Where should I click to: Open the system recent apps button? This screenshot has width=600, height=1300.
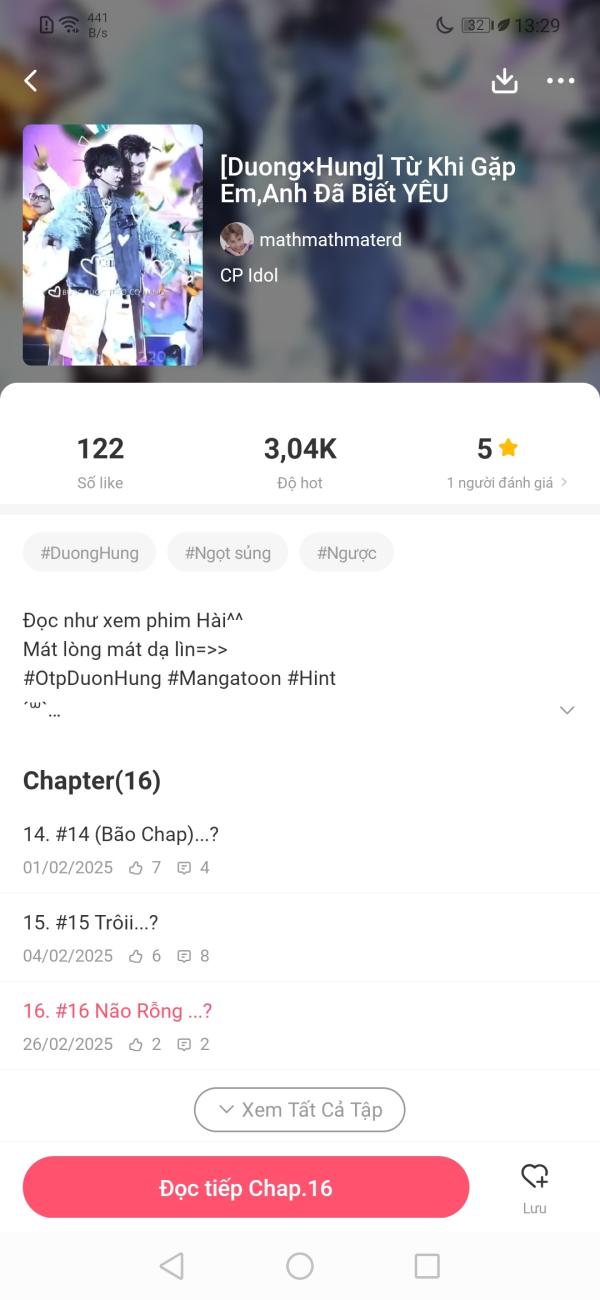[x=427, y=1266]
